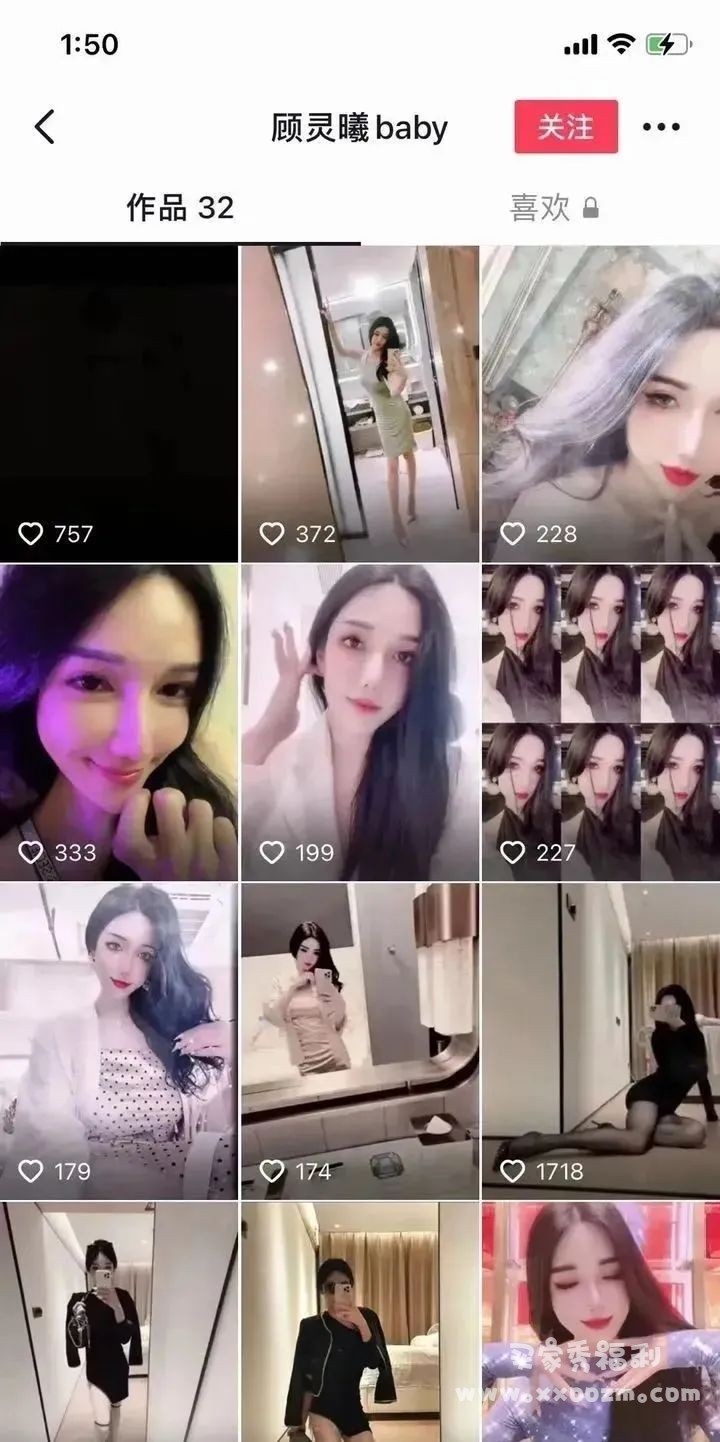Open the video with 179 likes
This screenshot has height=1442, width=720.
(x=119, y=1040)
